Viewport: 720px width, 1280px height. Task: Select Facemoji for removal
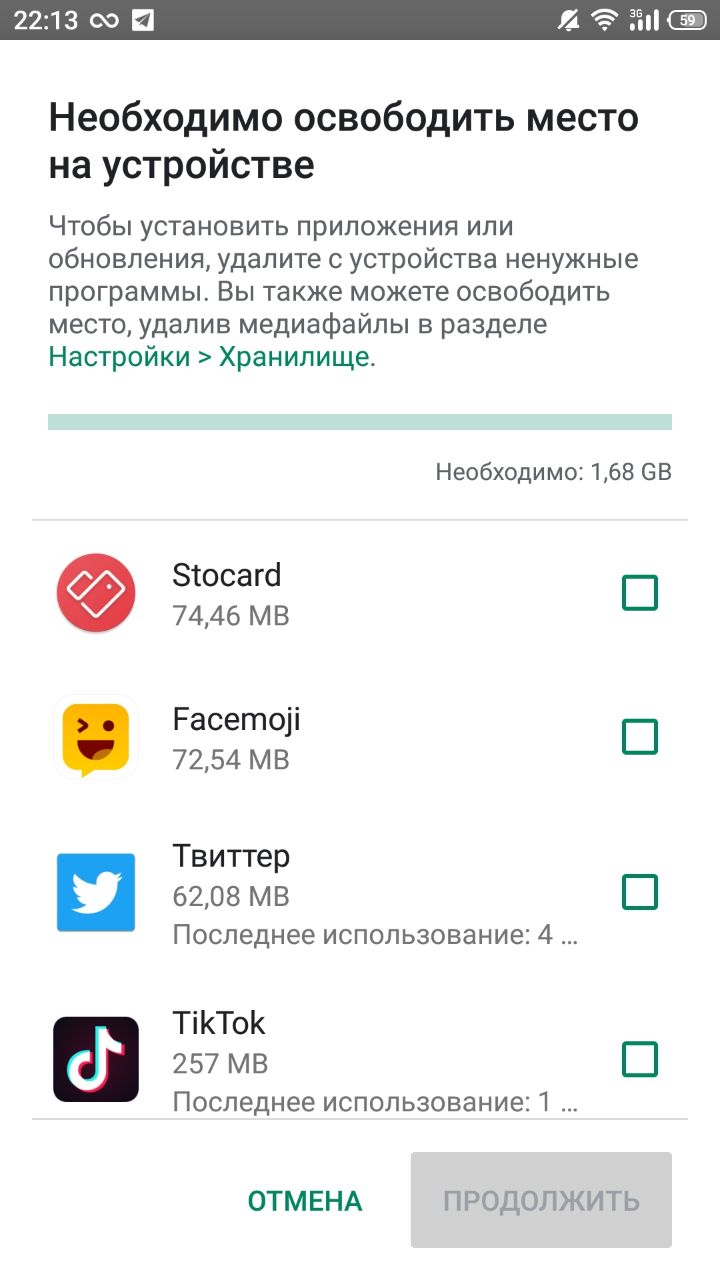[639, 737]
